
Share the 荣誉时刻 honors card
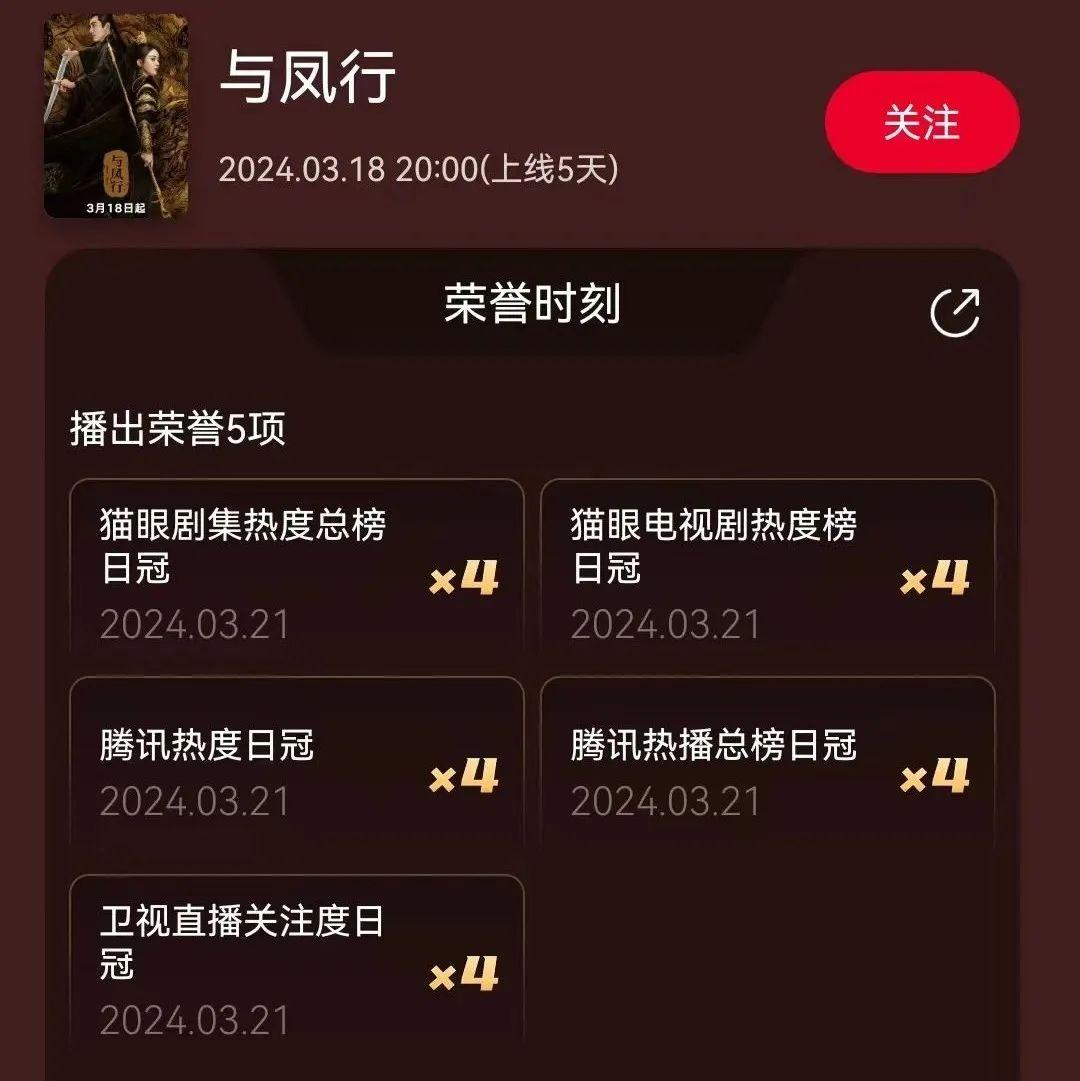(x=954, y=312)
